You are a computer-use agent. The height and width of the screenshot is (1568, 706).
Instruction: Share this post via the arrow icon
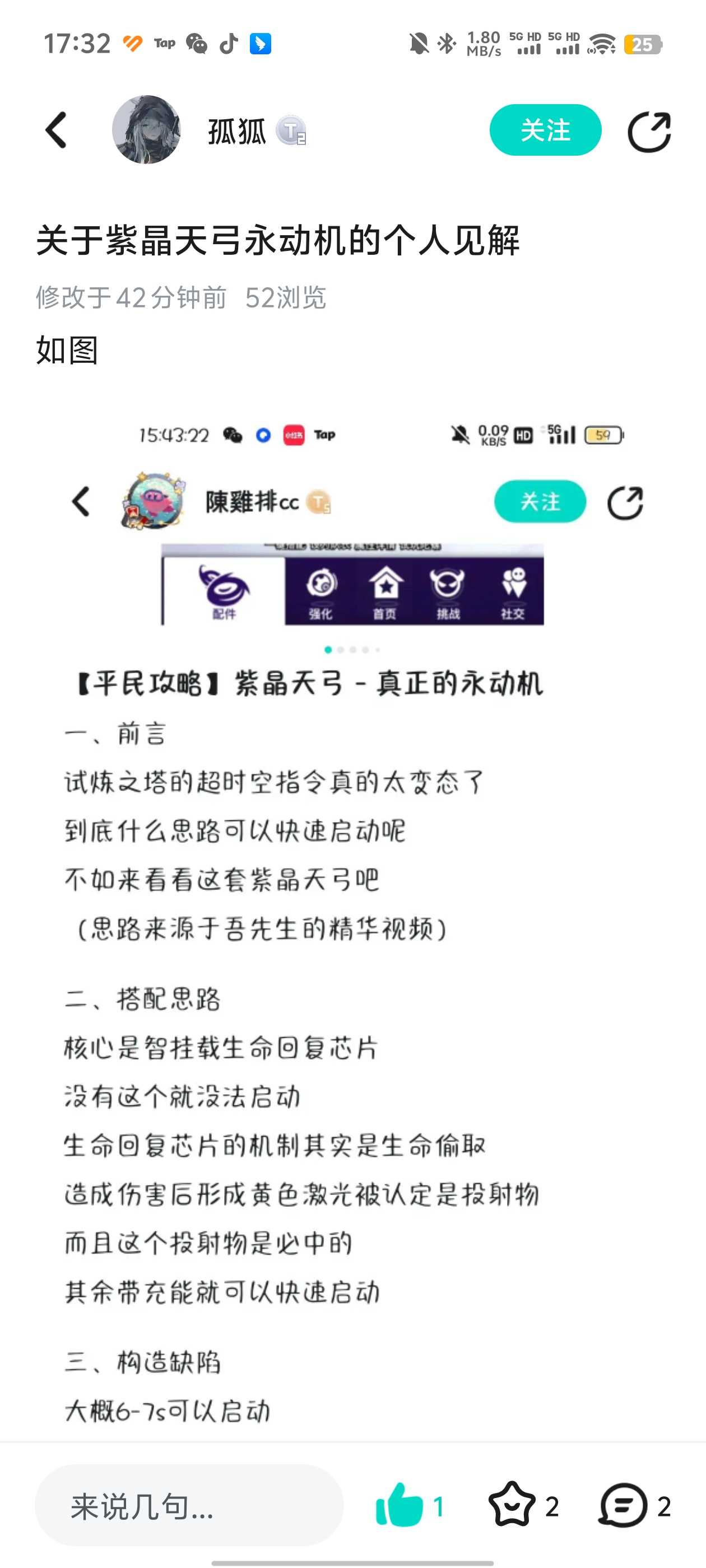pos(649,132)
